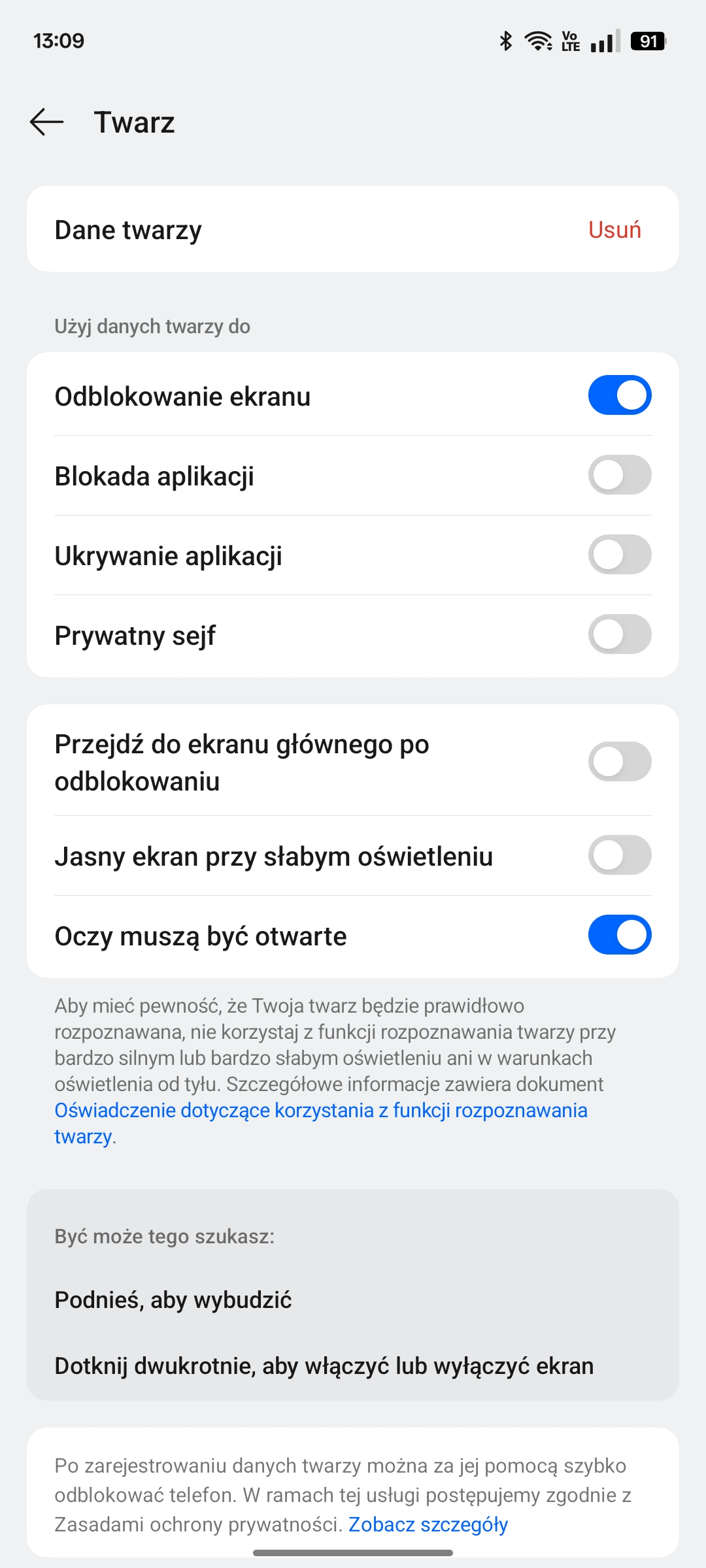The height and width of the screenshot is (1568, 706).
Task: Open Podnieś, aby wybudzić suggestion
Action: (x=173, y=1300)
